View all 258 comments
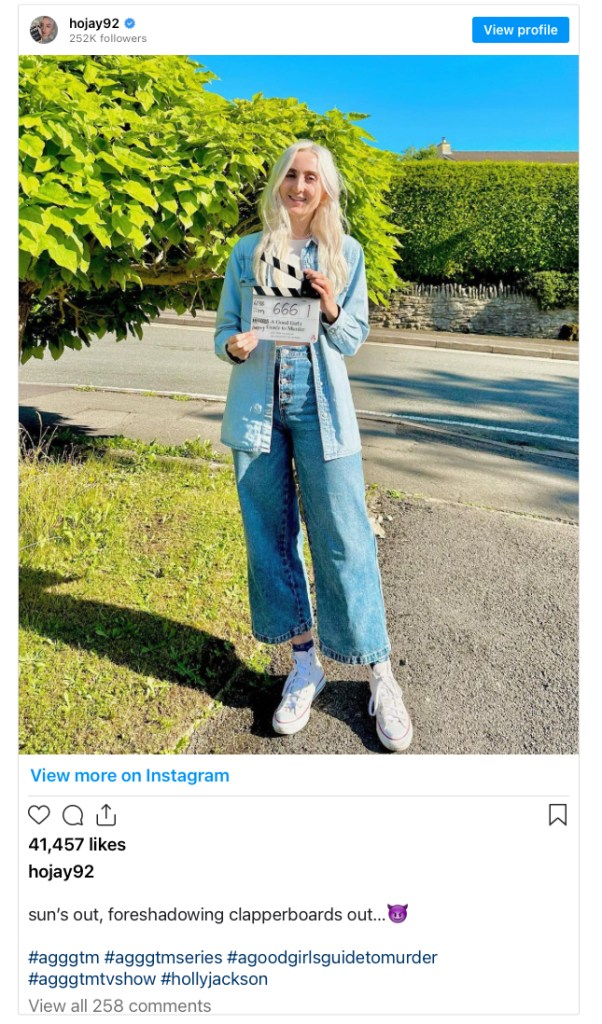602x1024 pixels. click(x=120, y=1005)
